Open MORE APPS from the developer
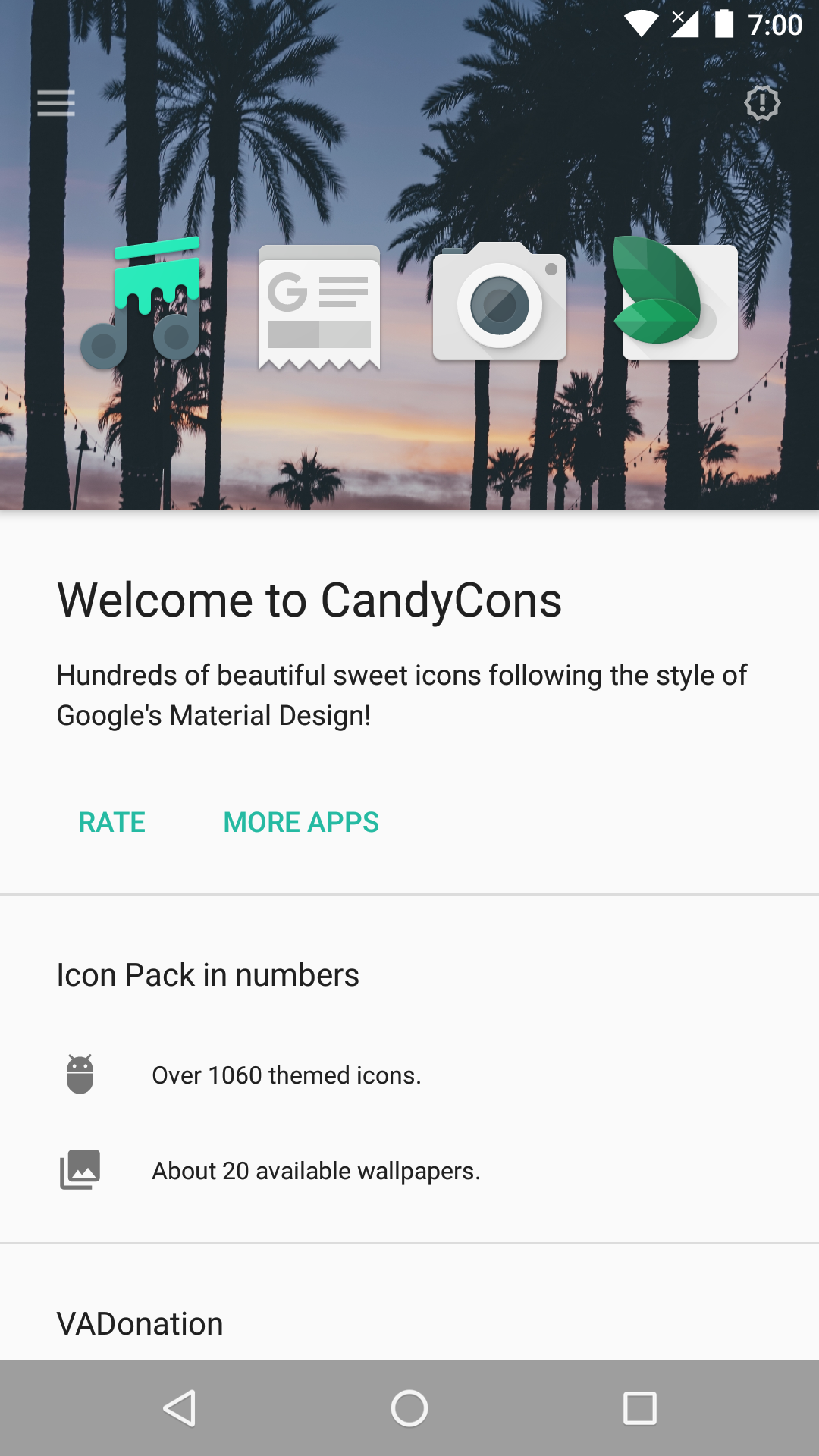Image resolution: width=819 pixels, height=1456 pixels. click(x=301, y=822)
